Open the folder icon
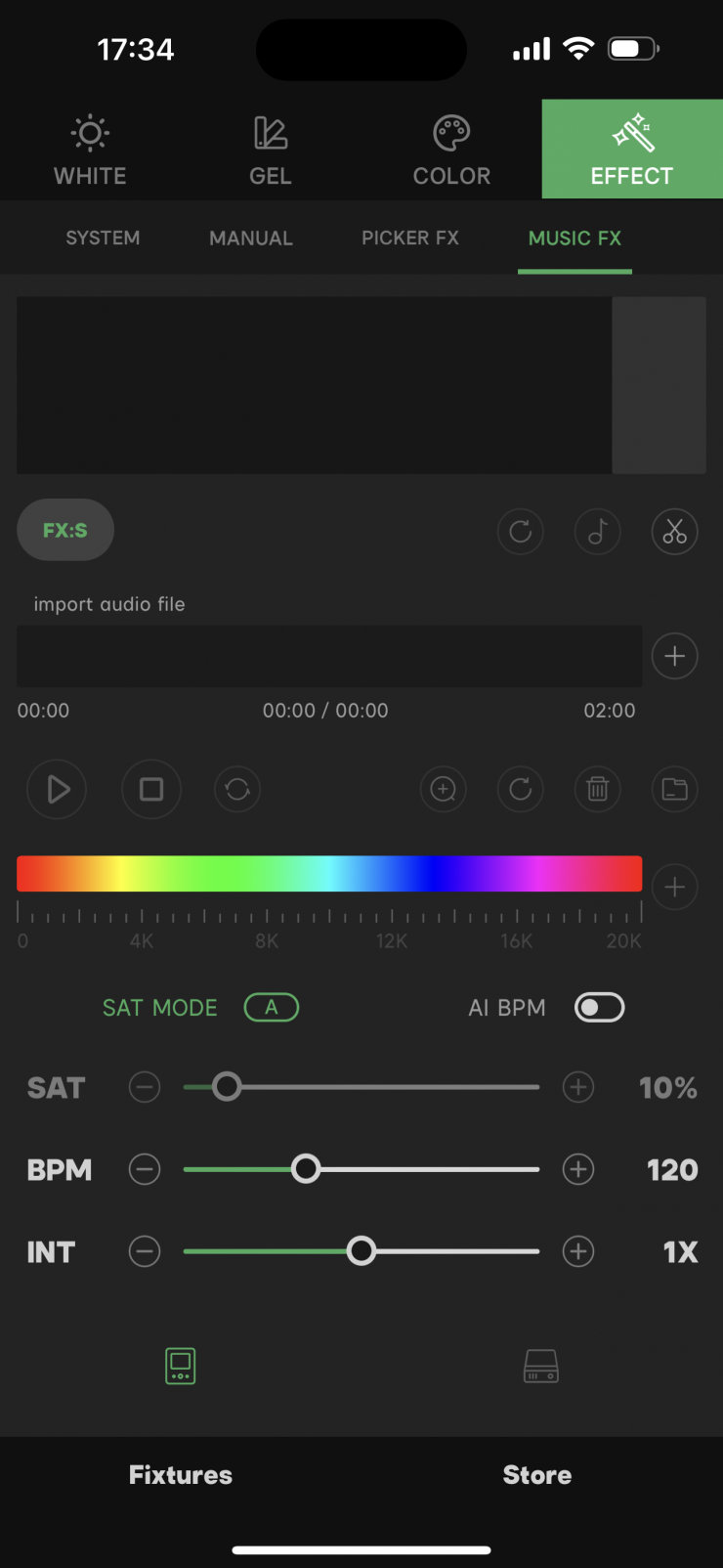This screenshot has width=723, height=1568. [x=674, y=789]
